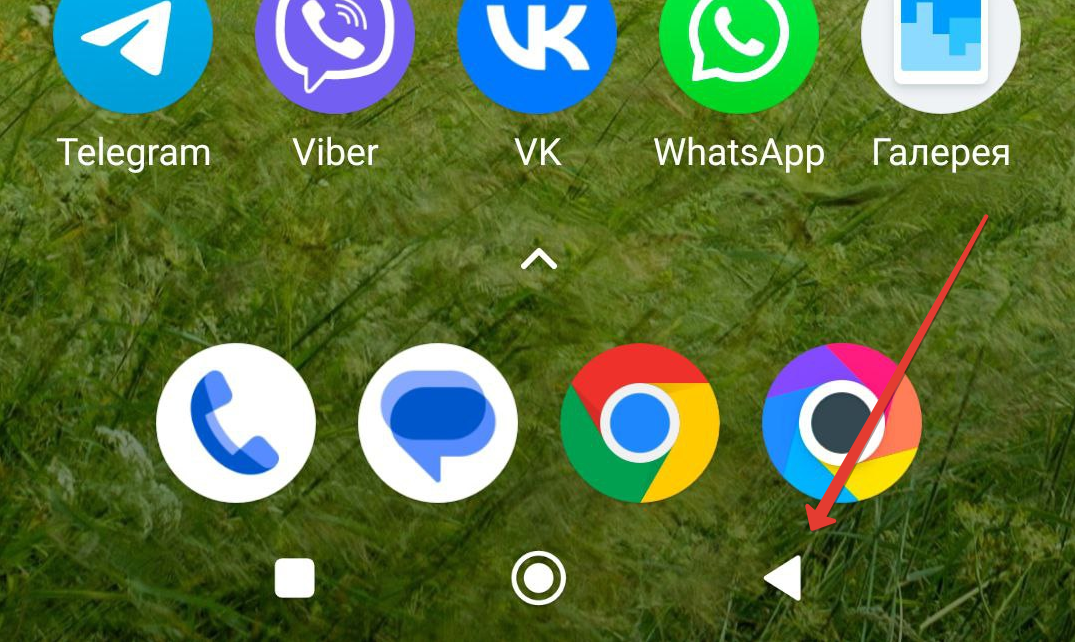
Task: Launch Viber messenger
Action: click(335, 45)
